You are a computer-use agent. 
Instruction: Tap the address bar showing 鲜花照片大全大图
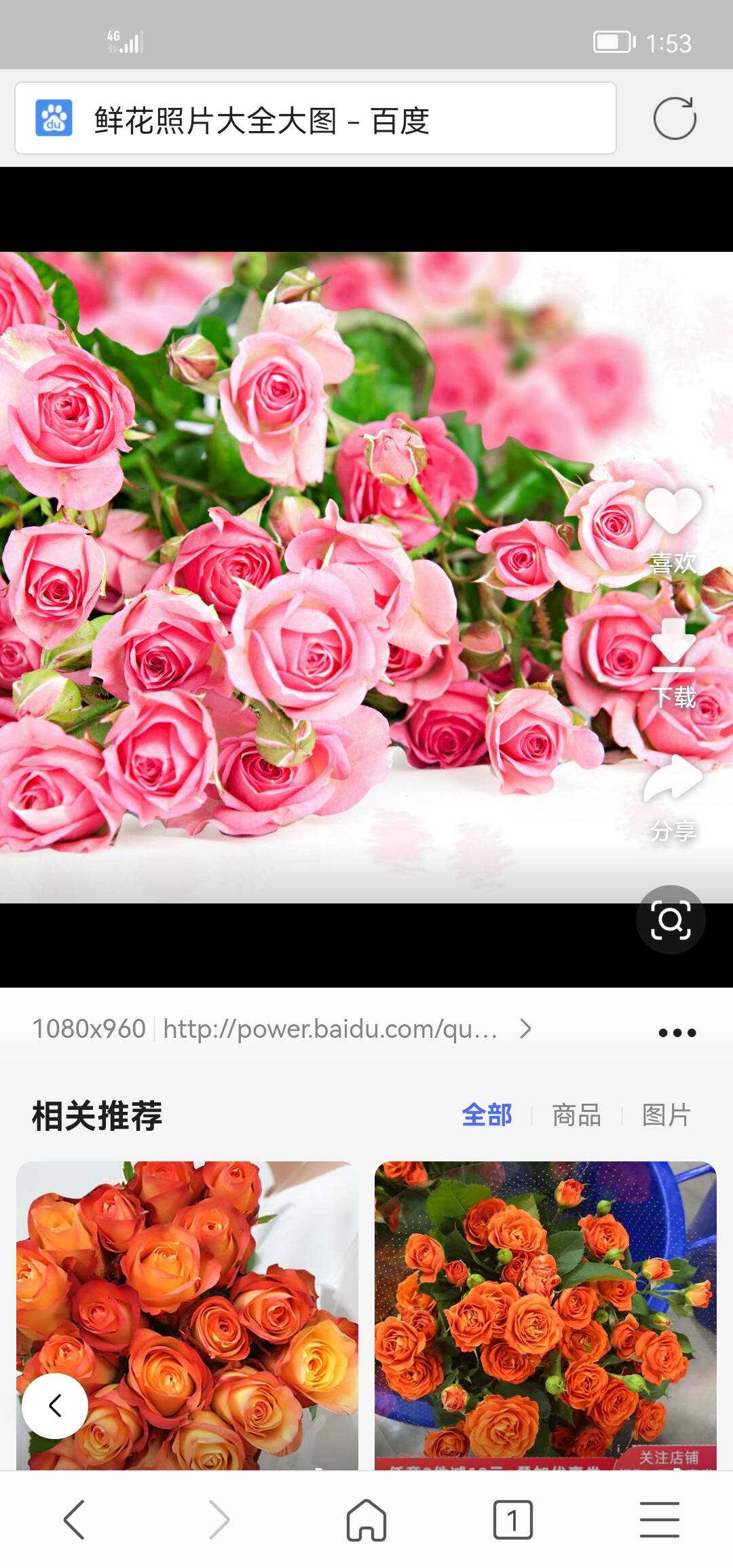click(x=316, y=119)
